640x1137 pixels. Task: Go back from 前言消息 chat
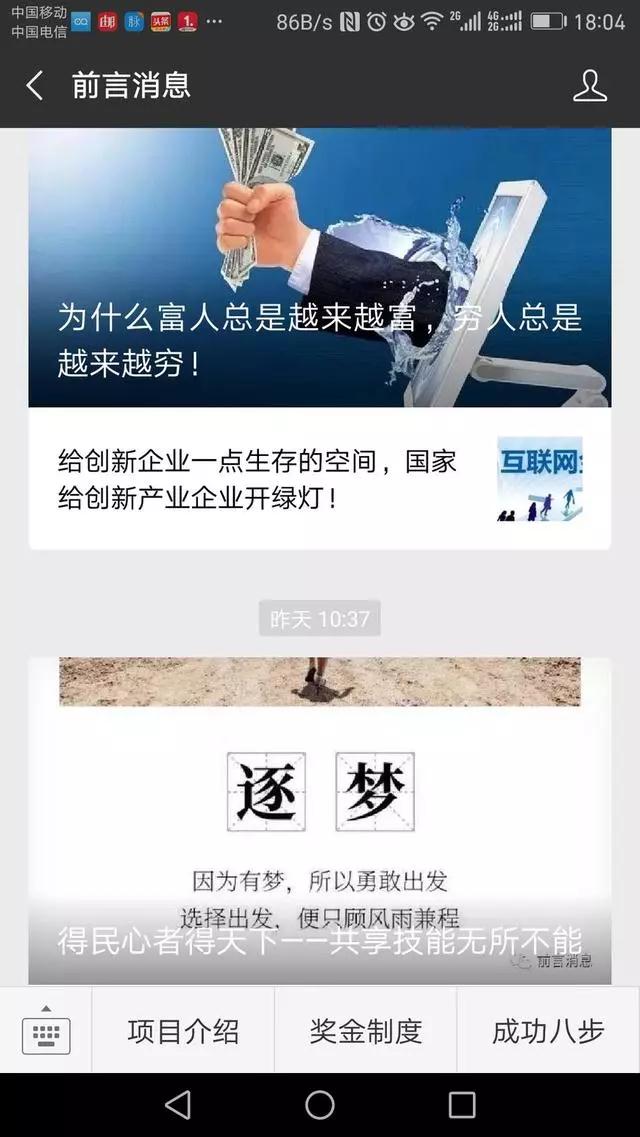pos(35,86)
